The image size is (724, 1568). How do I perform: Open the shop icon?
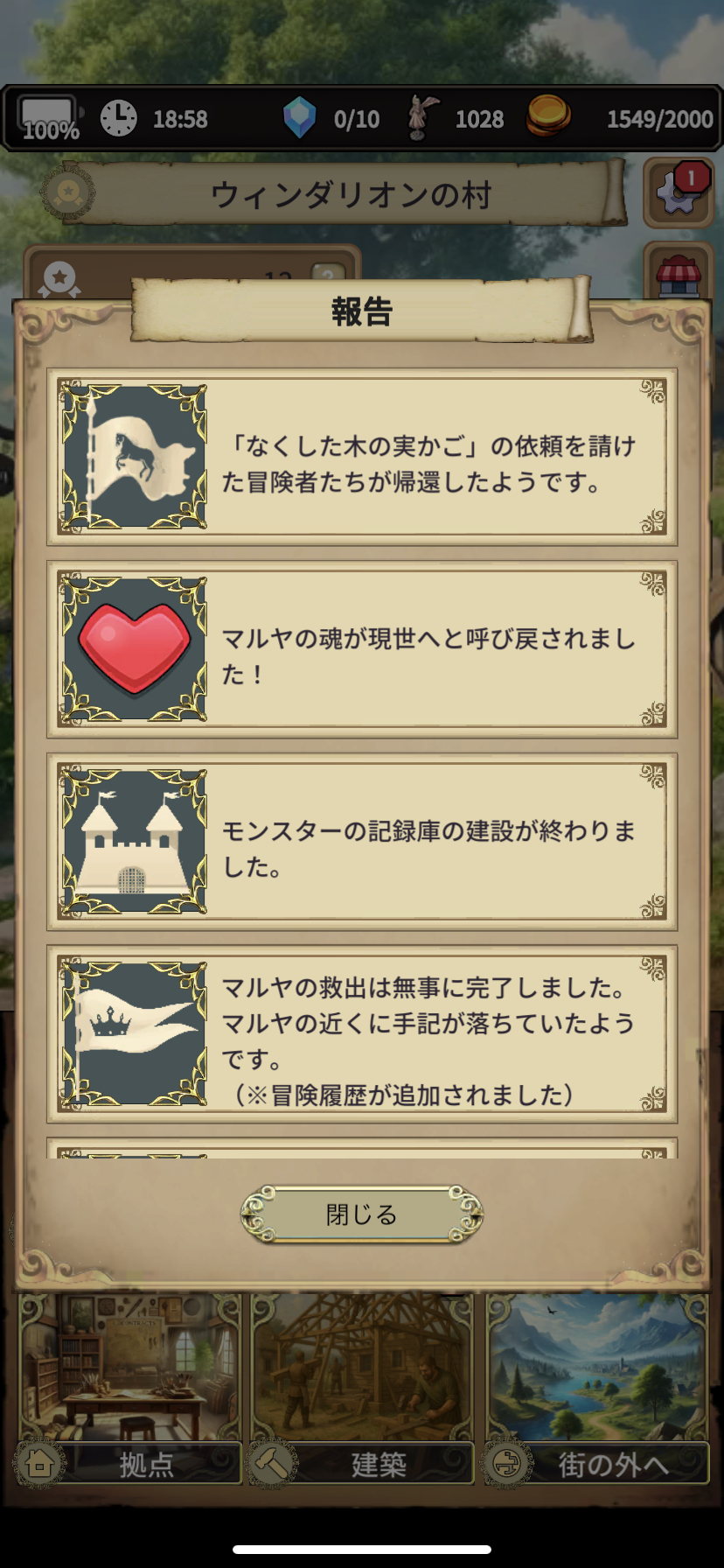679,275
